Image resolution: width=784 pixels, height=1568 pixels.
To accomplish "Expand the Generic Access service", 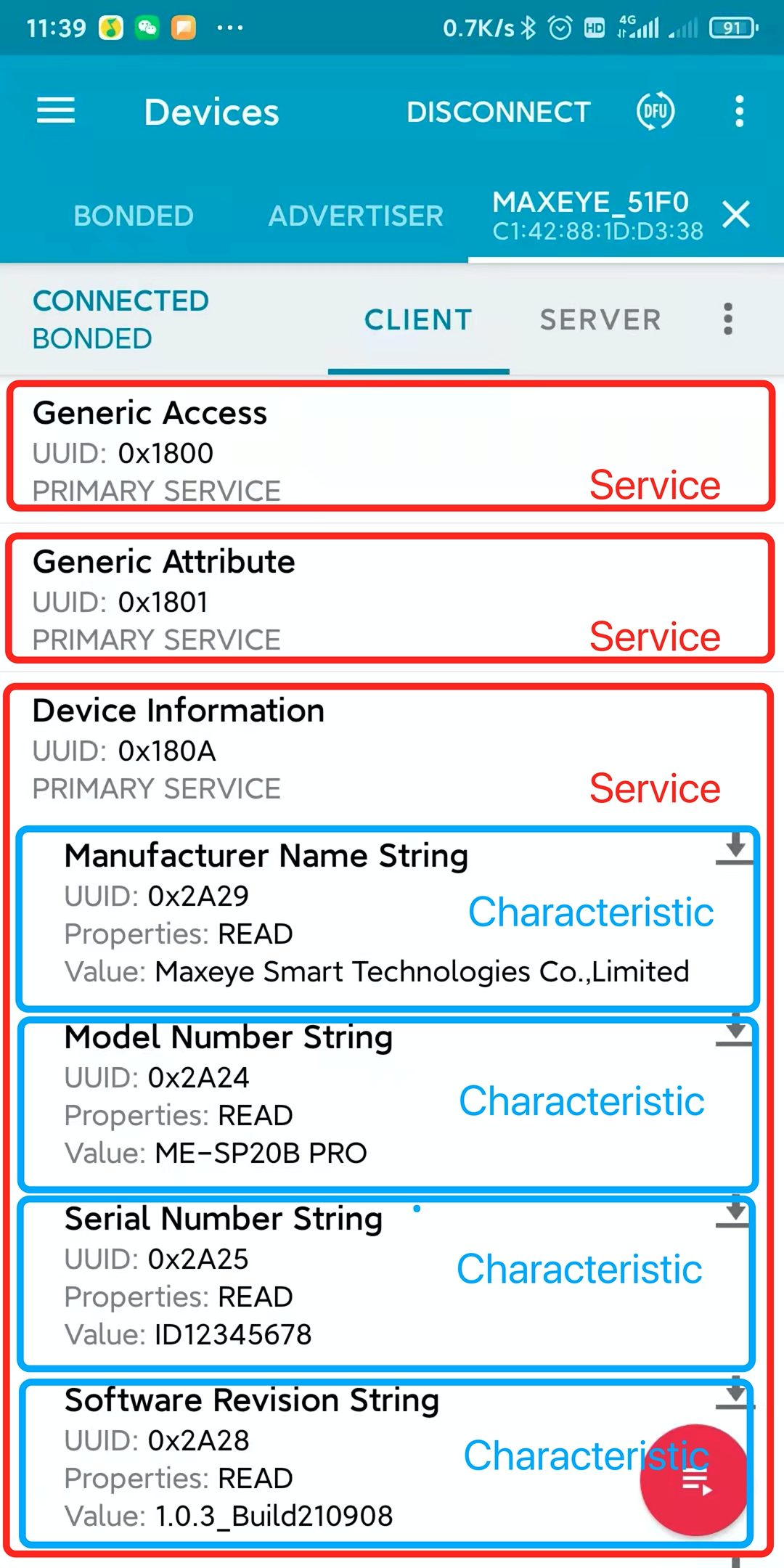I will 290,449.
